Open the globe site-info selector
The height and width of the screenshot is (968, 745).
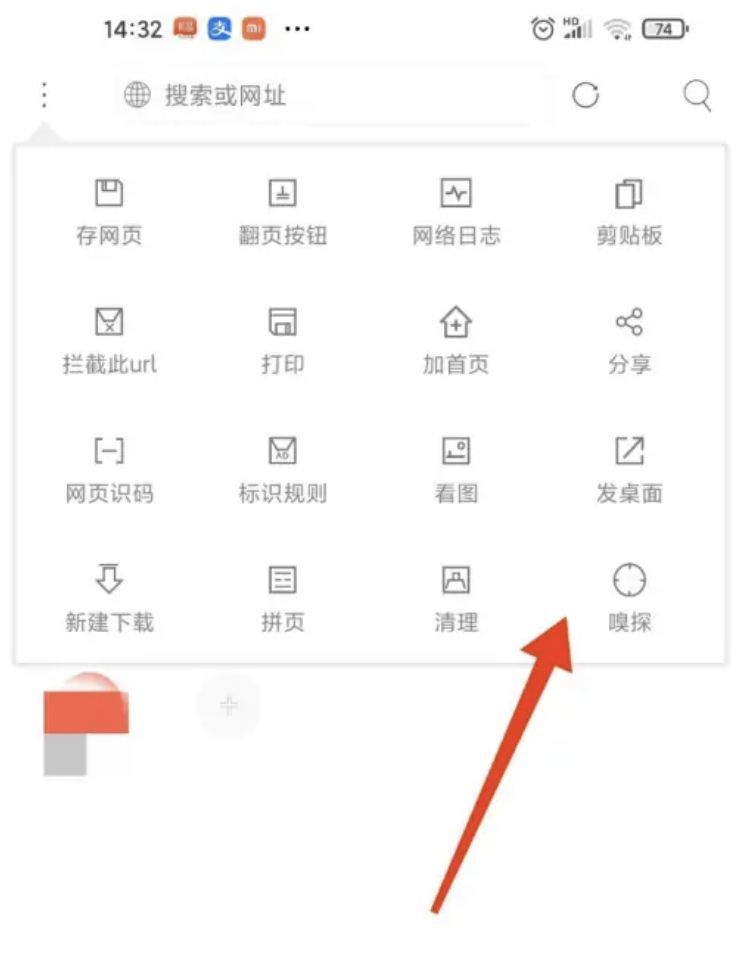point(135,96)
